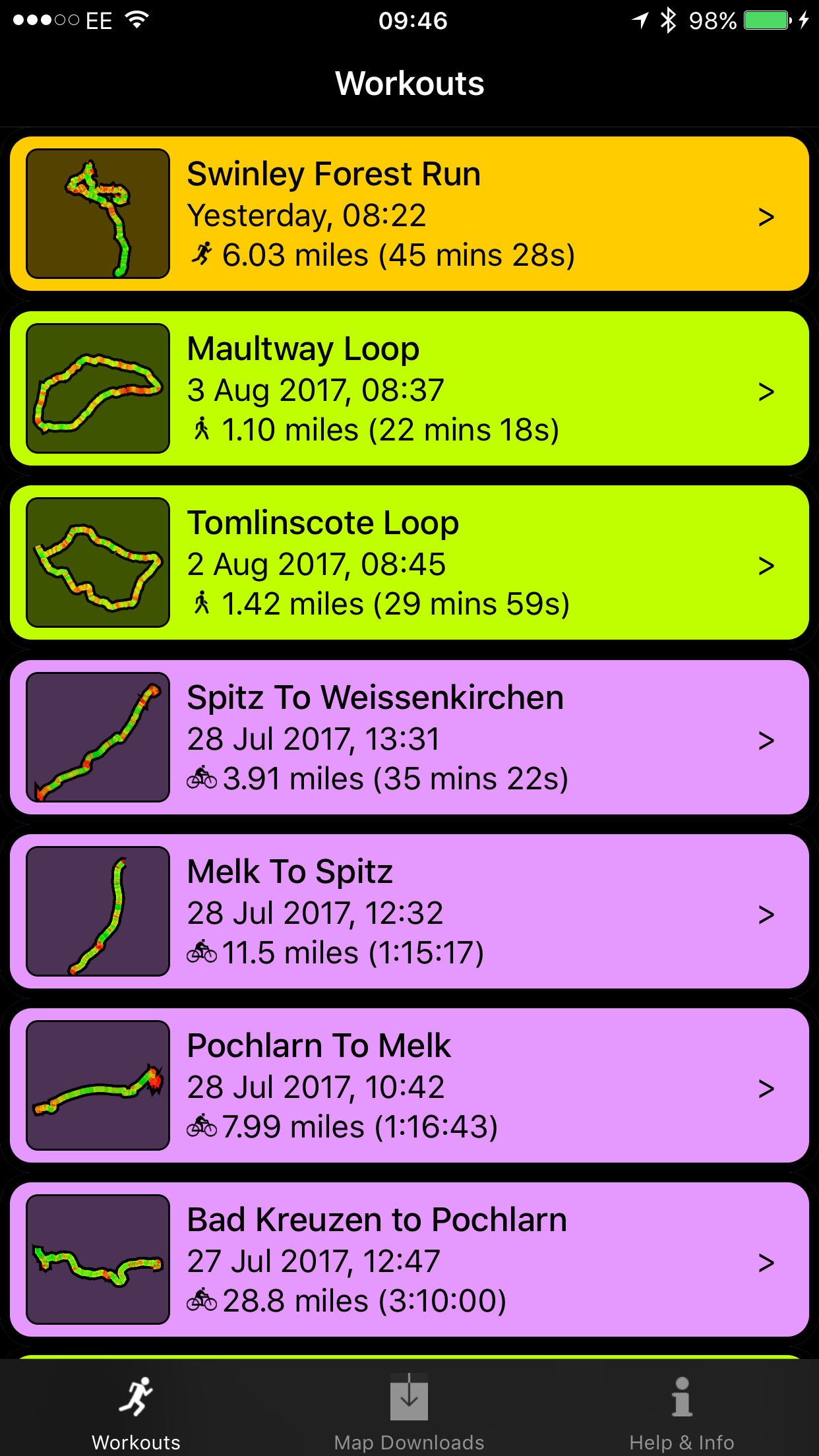Image resolution: width=819 pixels, height=1456 pixels.
Task: View the Tomlinscote Loop workout details
Action: (409, 562)
